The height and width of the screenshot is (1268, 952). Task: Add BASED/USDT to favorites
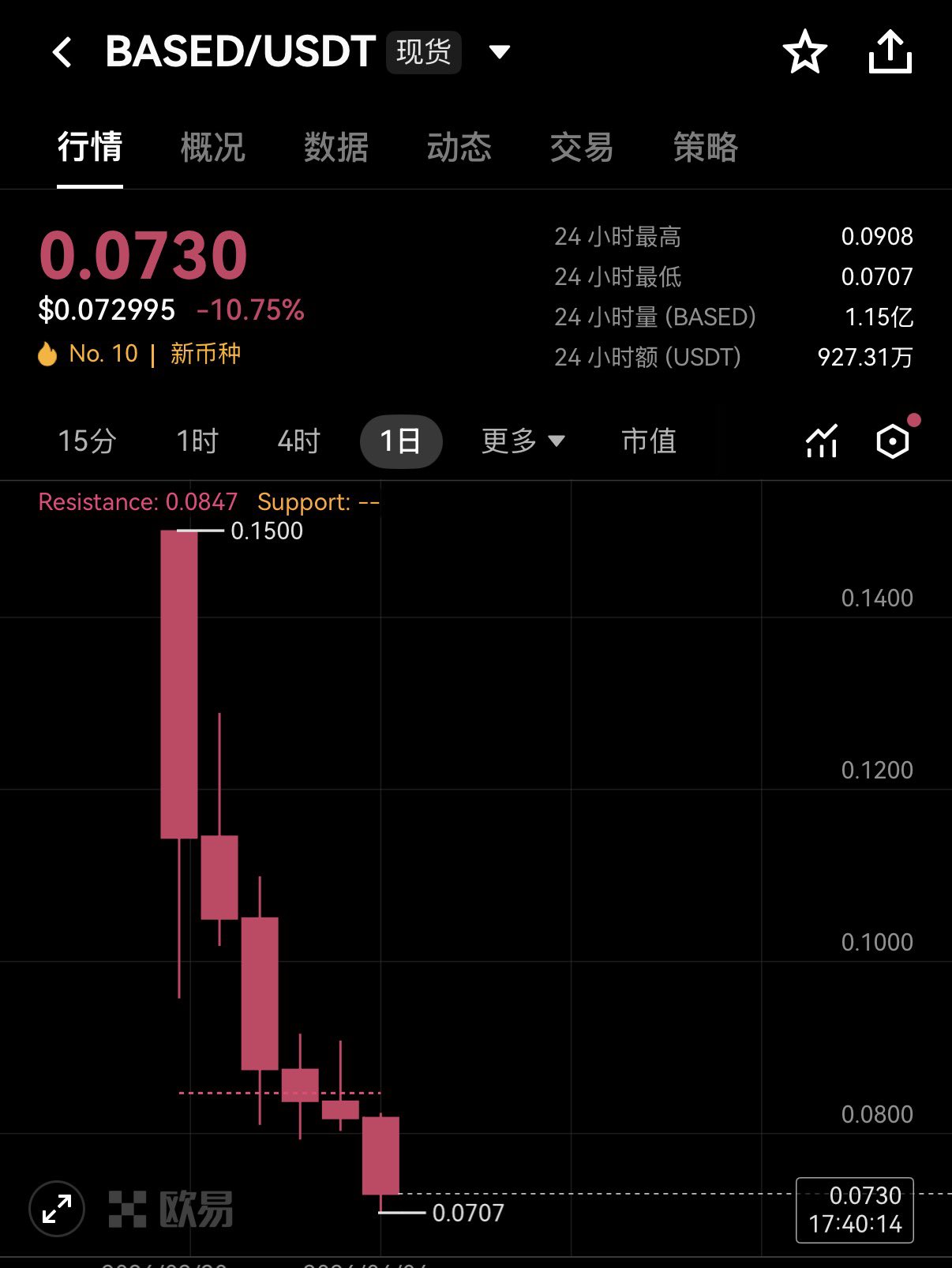(804, 53)
